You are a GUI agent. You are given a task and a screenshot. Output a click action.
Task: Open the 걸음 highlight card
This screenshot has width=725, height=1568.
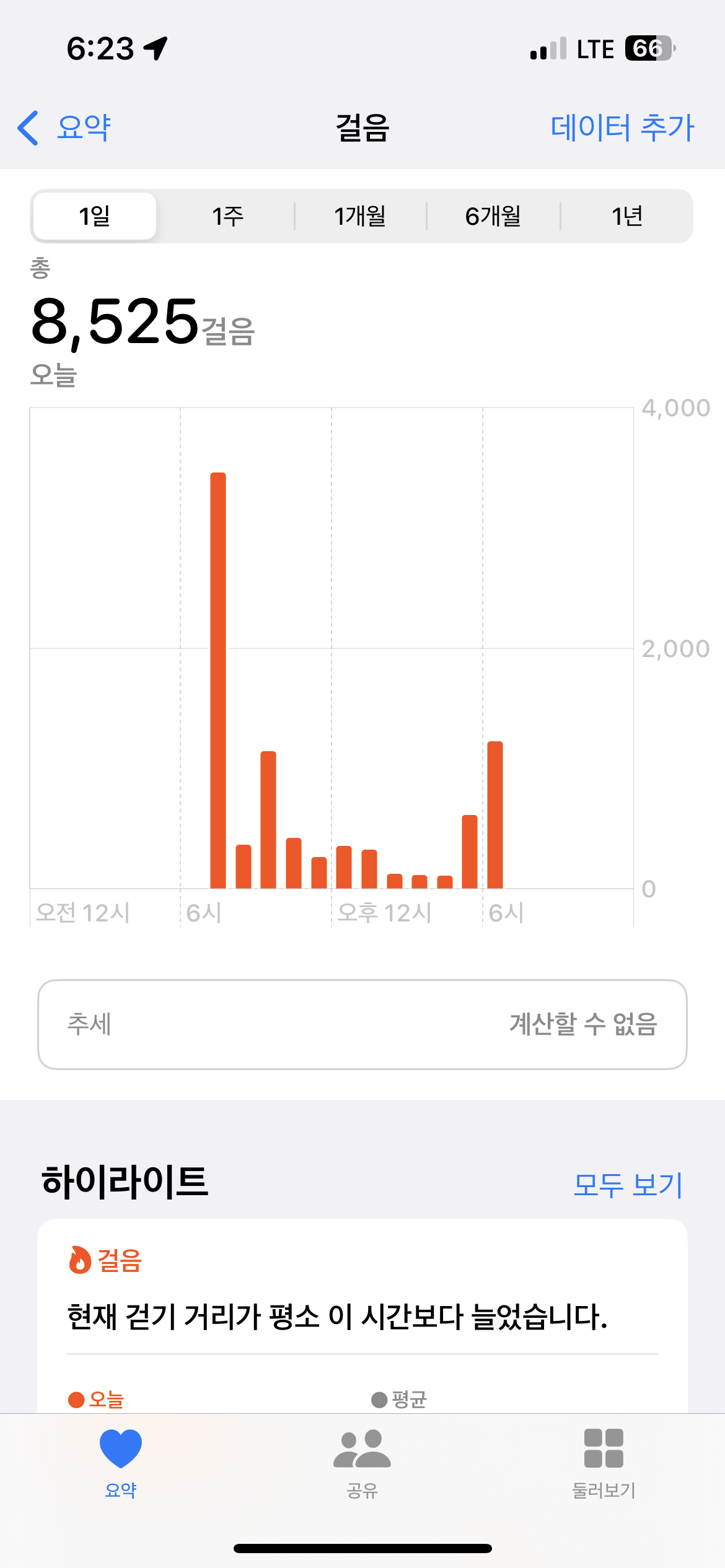362,1313
